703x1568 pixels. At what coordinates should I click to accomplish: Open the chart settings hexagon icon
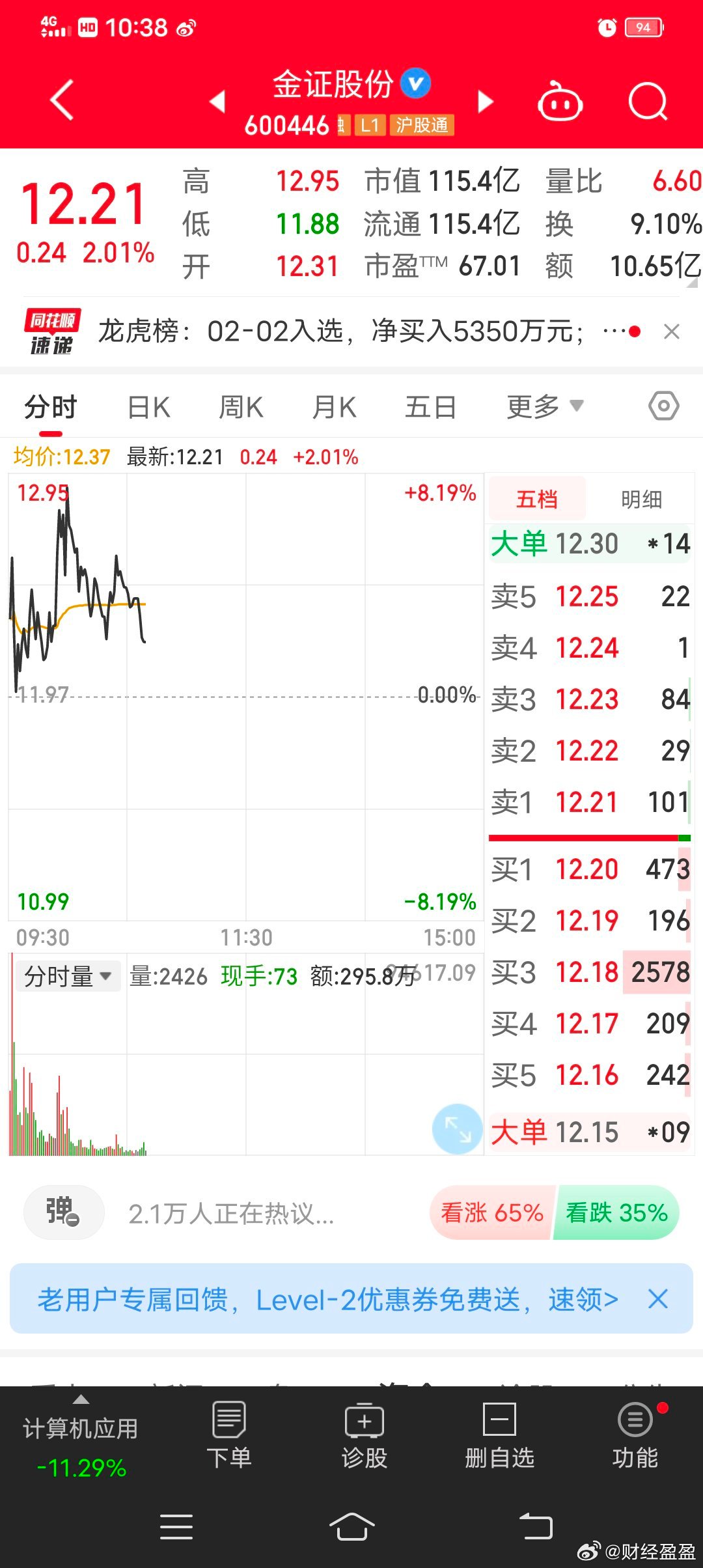coord(663,406)
